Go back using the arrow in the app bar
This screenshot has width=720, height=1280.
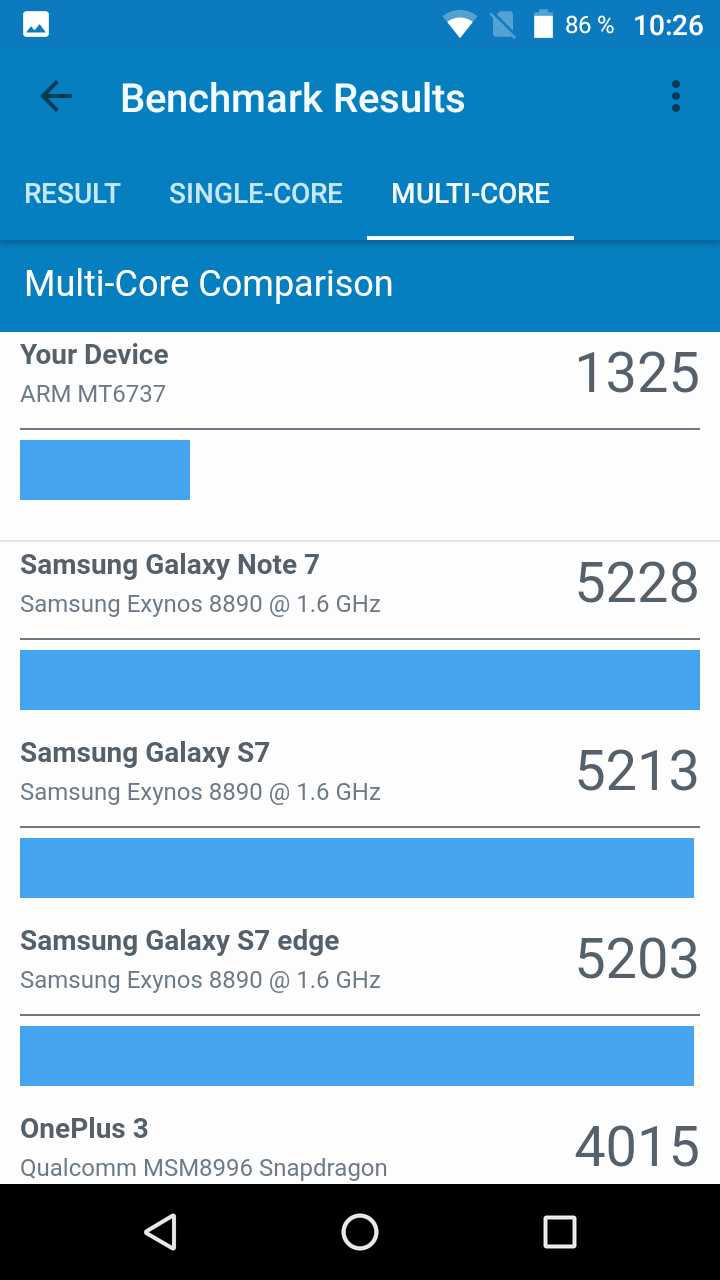[56, 97]
